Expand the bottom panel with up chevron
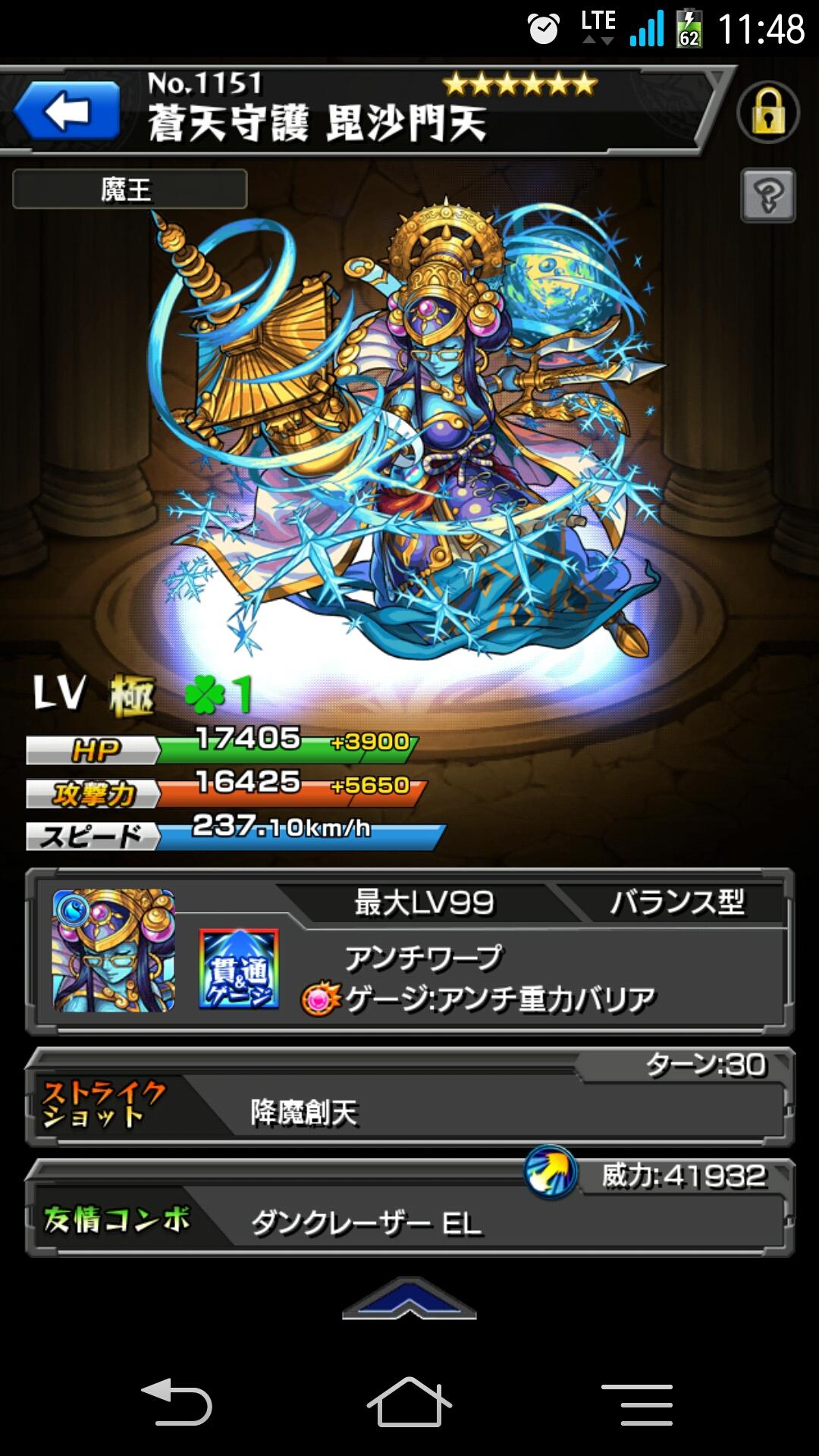This screenshot has height=1456, width=819. [x=409, y=1300]
